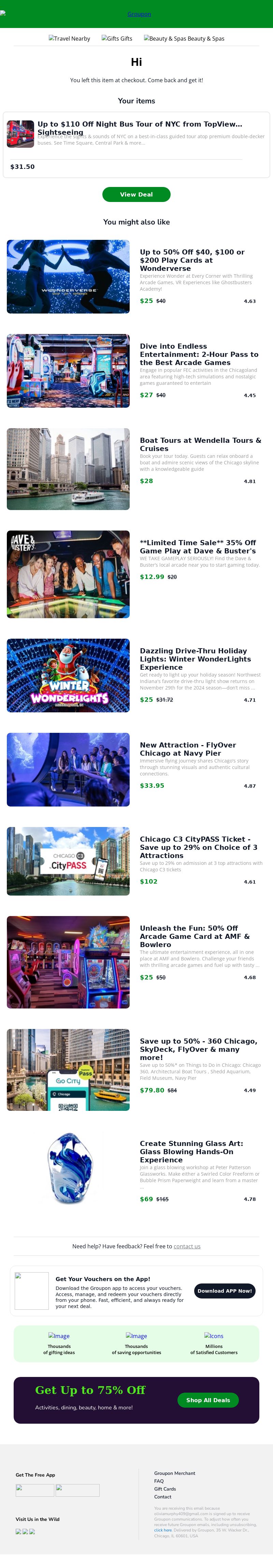Open the Night Bus Tour of NYC item

tap(140, 128)
